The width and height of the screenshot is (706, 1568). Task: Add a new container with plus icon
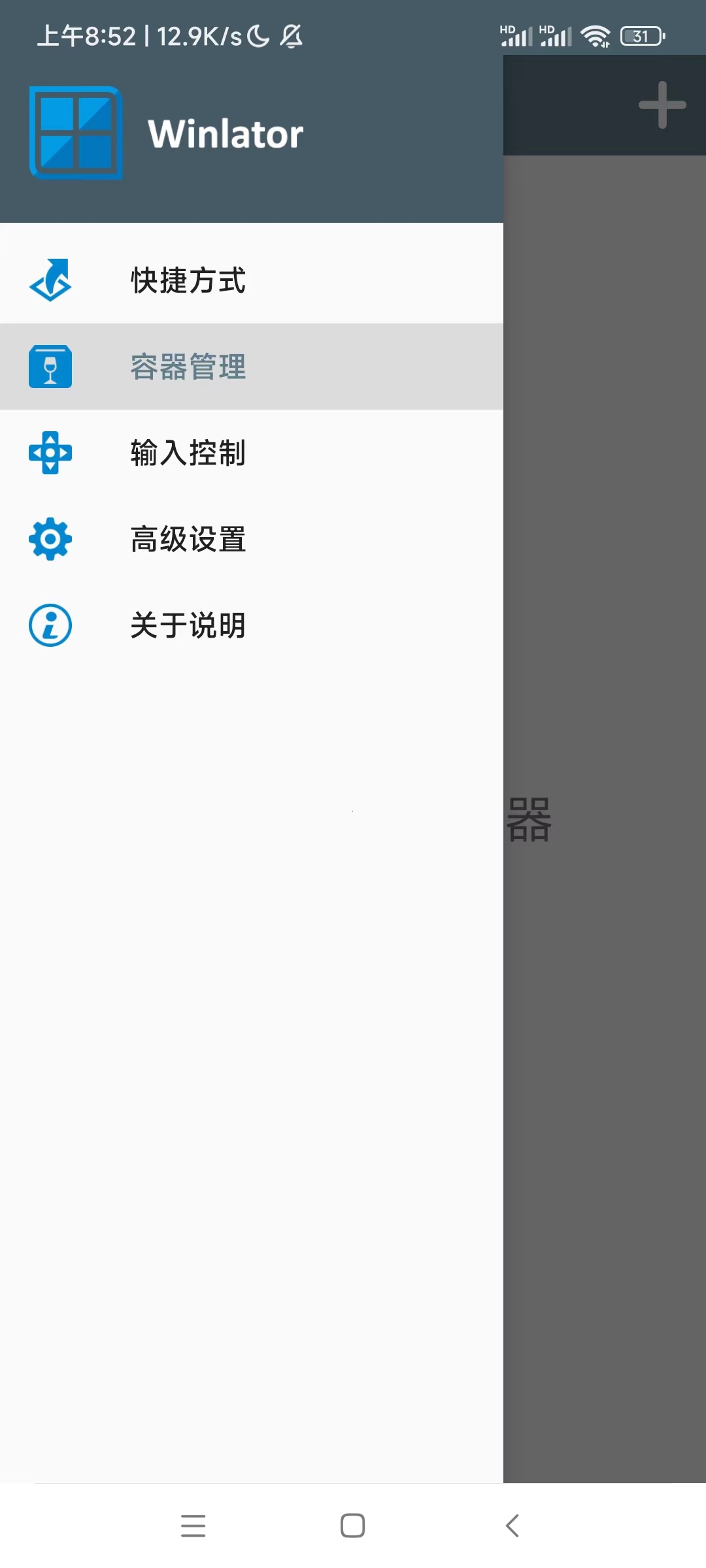pyautogui.click(x=662, y=105)
